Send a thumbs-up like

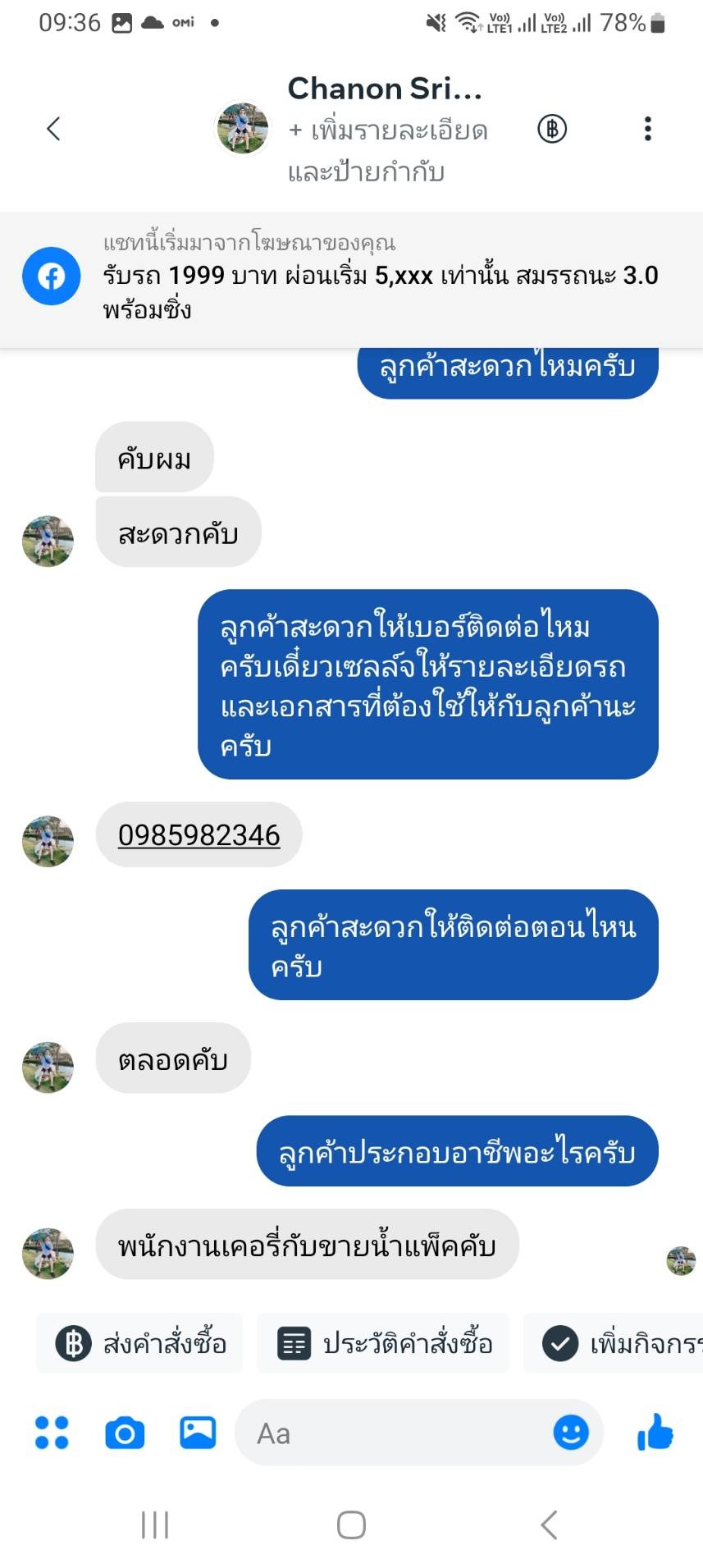pos(655,1433)
